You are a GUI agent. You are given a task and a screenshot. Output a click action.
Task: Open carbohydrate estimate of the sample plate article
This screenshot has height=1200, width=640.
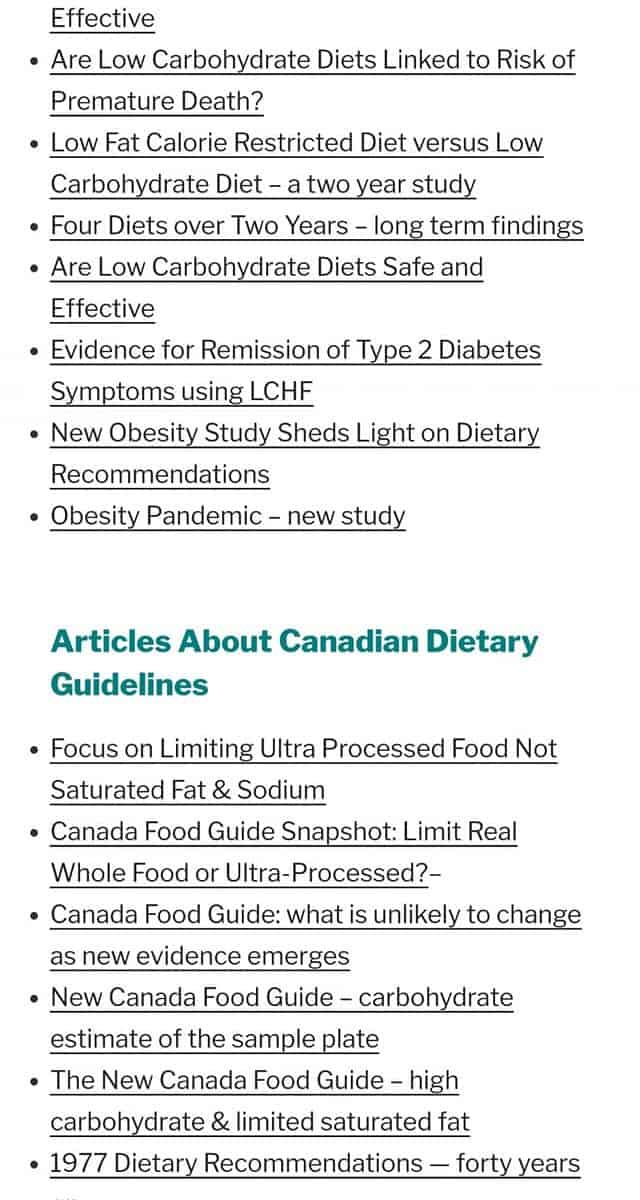point(282,1018)
